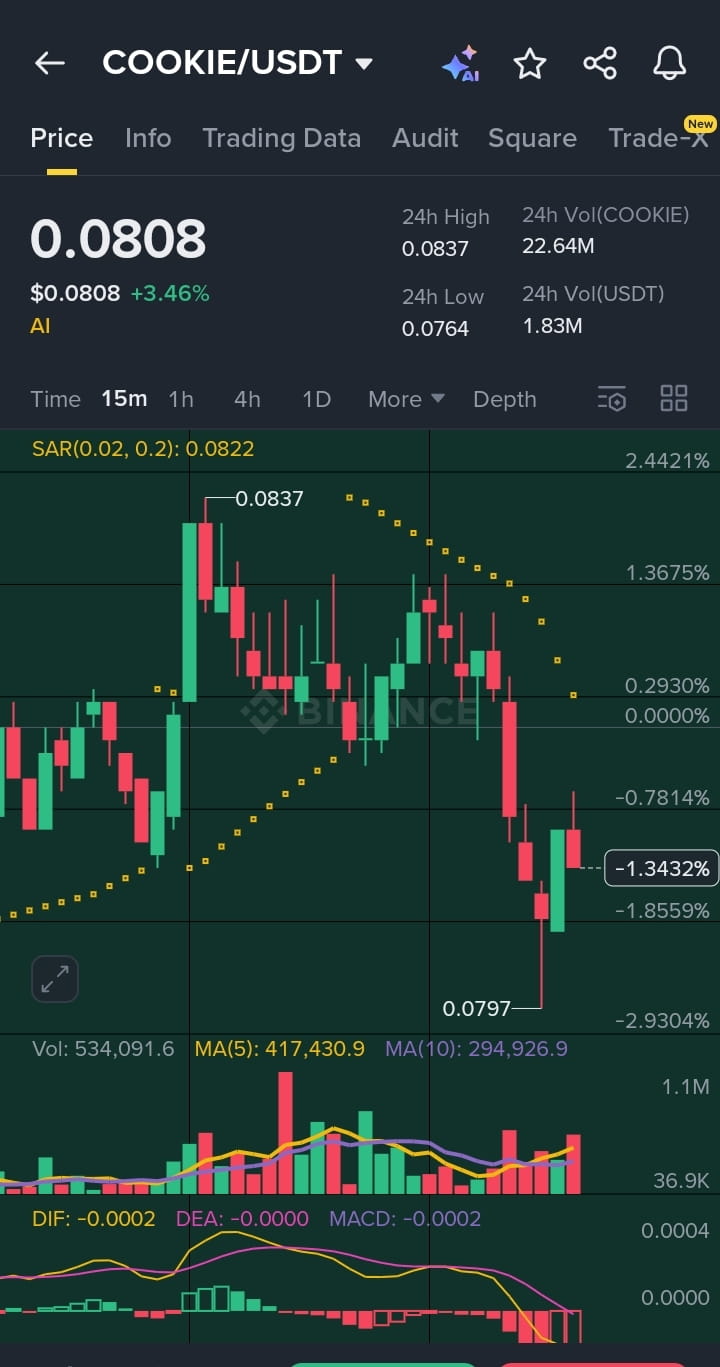Select the 4h chart interval

tap(247, 399)
